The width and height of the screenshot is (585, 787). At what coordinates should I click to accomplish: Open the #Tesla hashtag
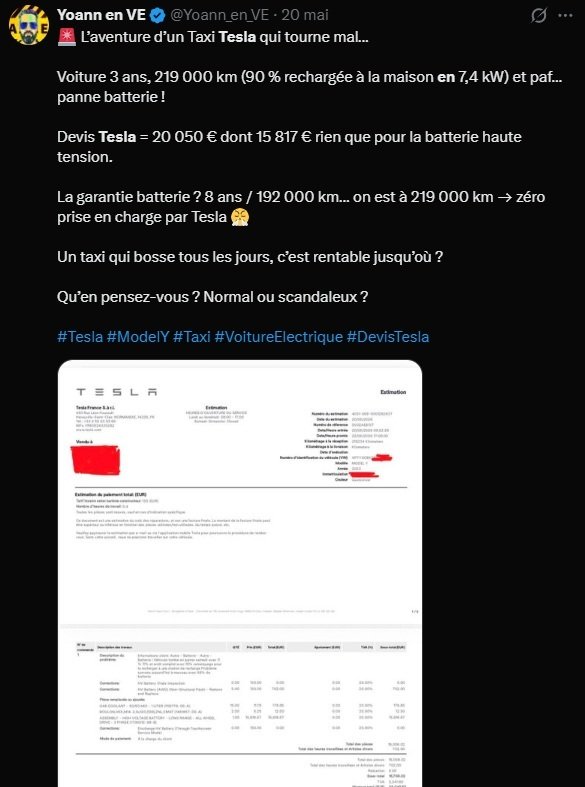pos(80,336)
